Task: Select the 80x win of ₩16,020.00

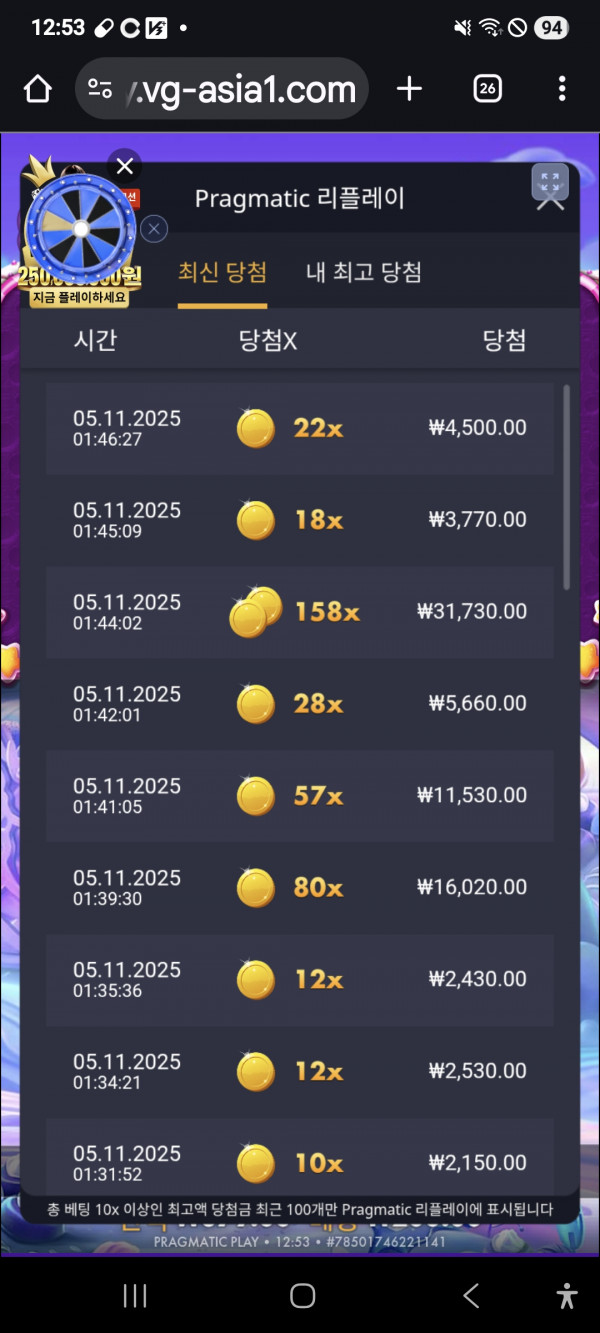Action: [300, 887]
